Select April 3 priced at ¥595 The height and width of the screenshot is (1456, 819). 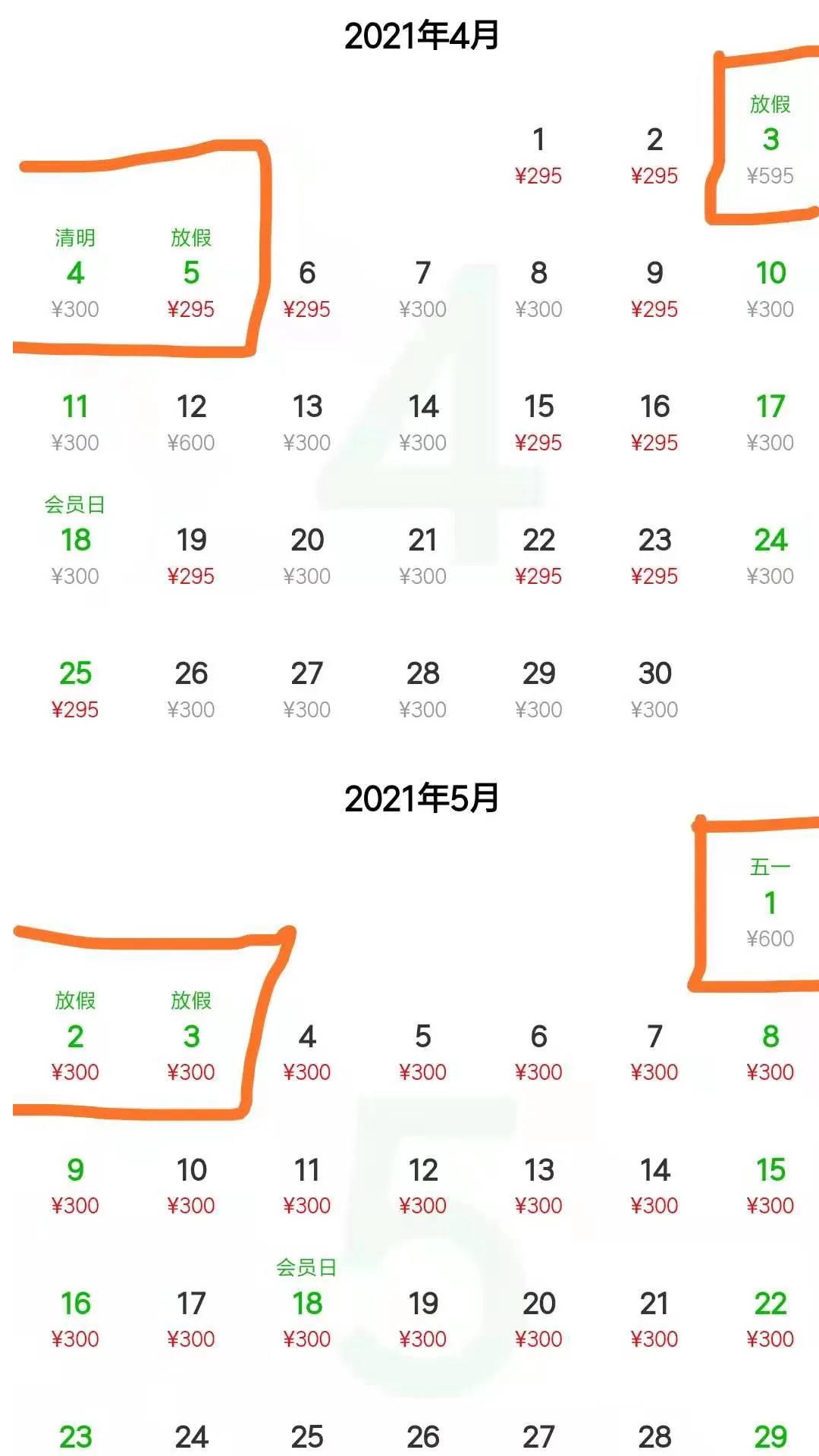770,140
